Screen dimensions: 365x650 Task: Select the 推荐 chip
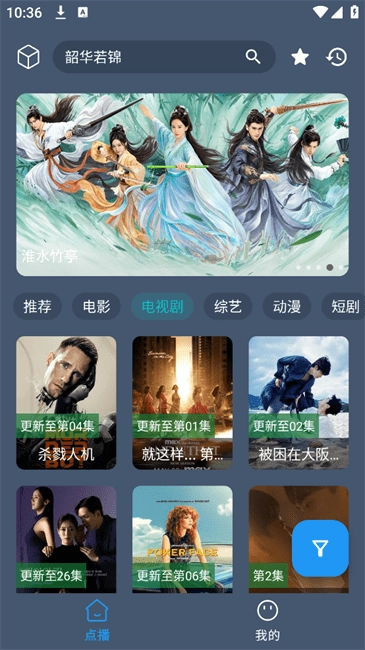click(37, 306)
